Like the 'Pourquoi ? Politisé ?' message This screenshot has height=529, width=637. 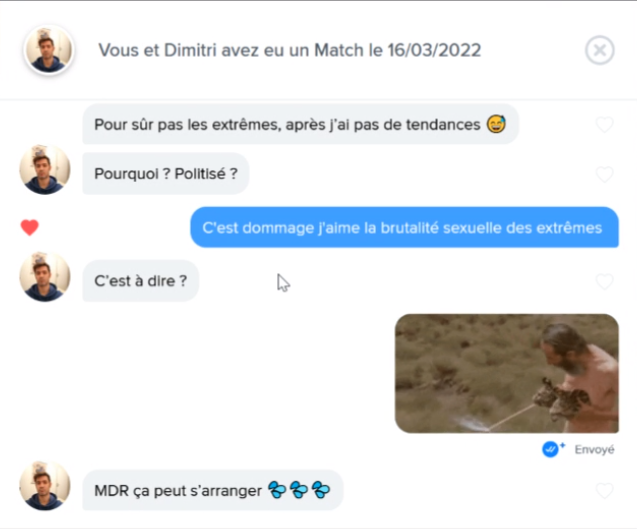604,174
